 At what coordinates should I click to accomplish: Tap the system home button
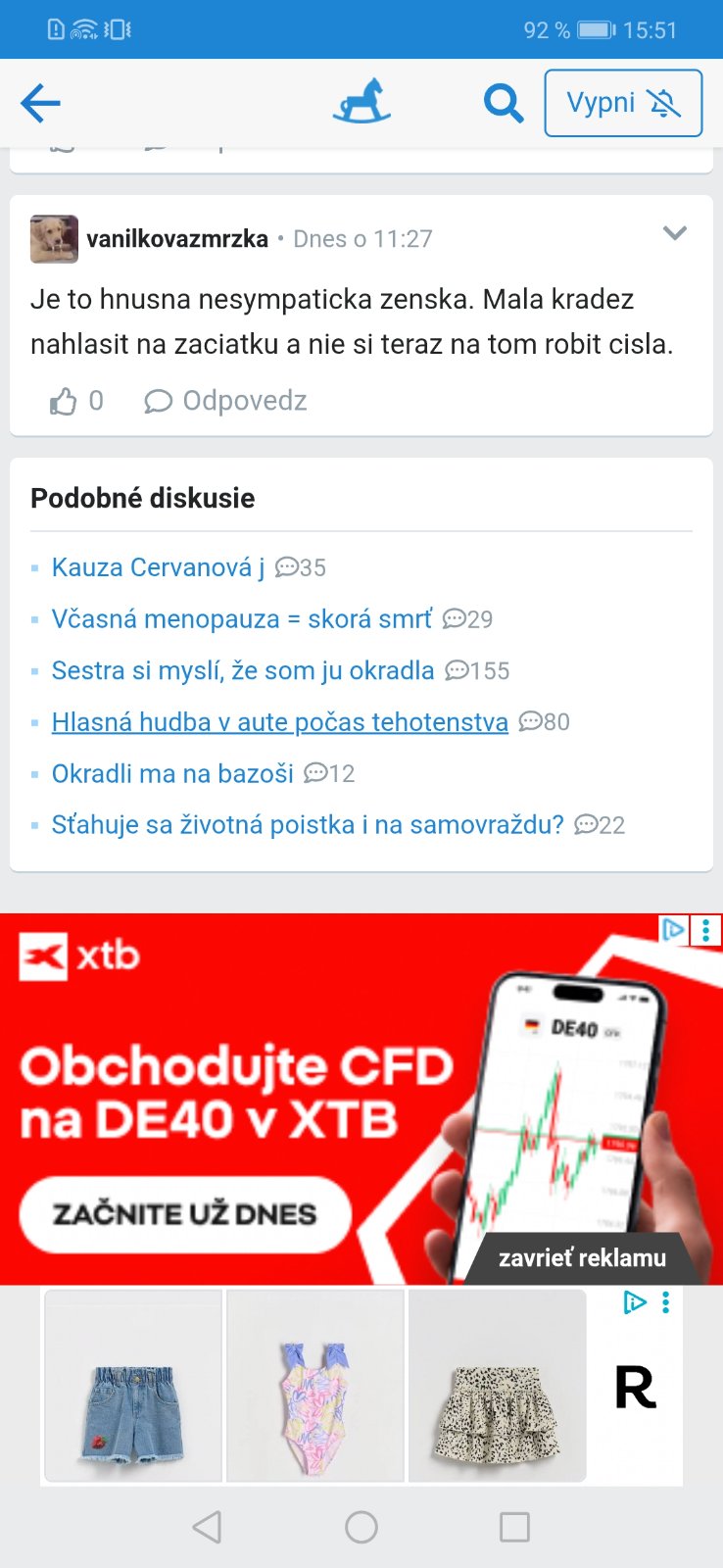pyautogui.click(x=361, y=1527)
